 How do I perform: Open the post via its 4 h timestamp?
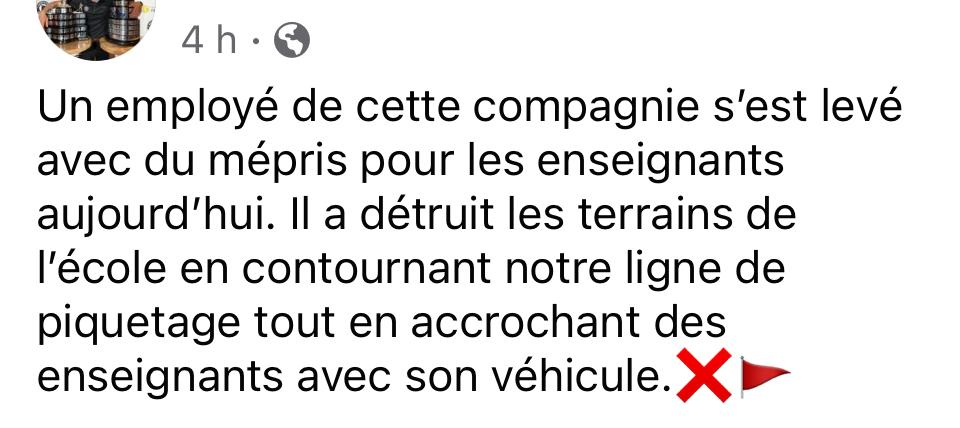[209, 40]
